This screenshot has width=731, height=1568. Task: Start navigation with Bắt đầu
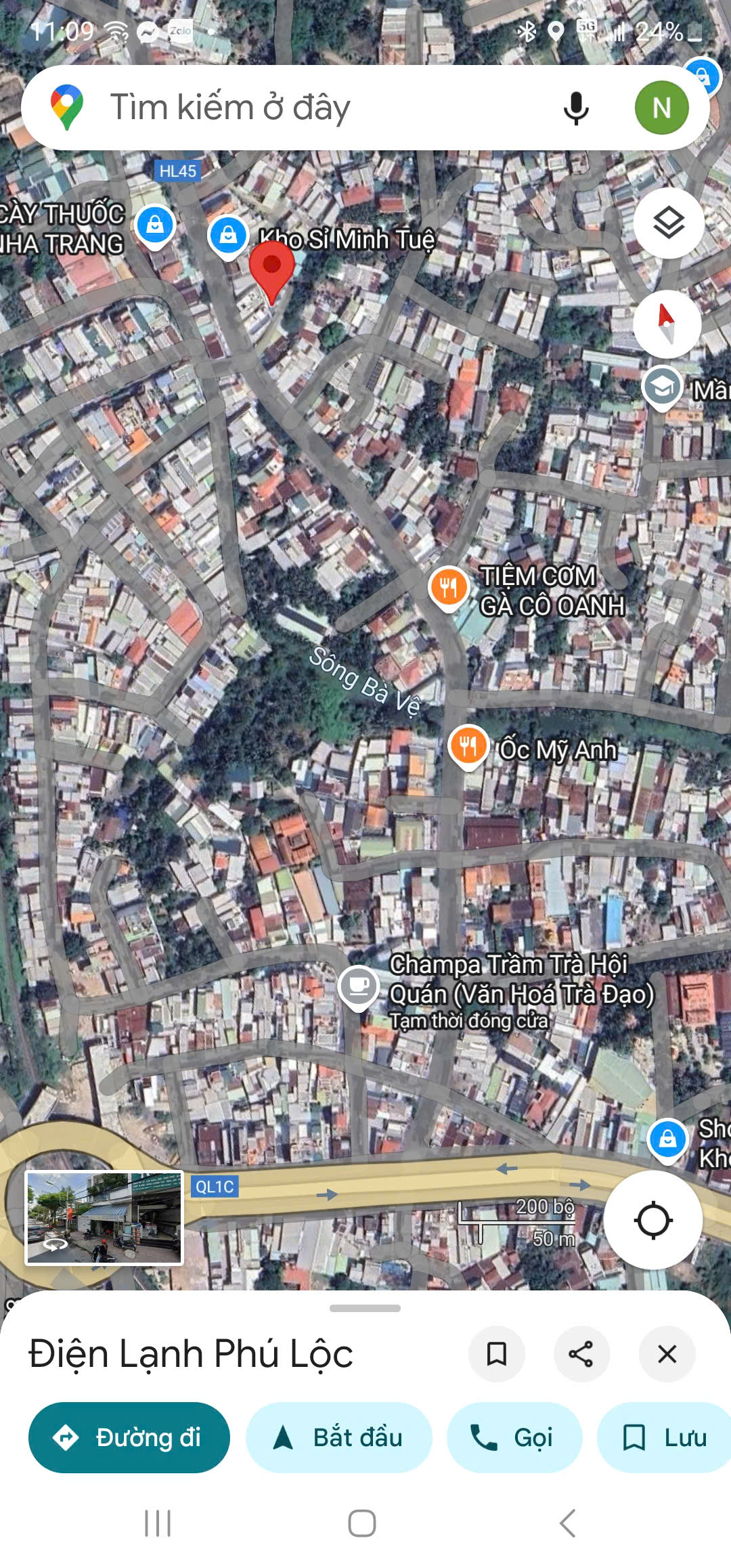[x=338, y=1437]
